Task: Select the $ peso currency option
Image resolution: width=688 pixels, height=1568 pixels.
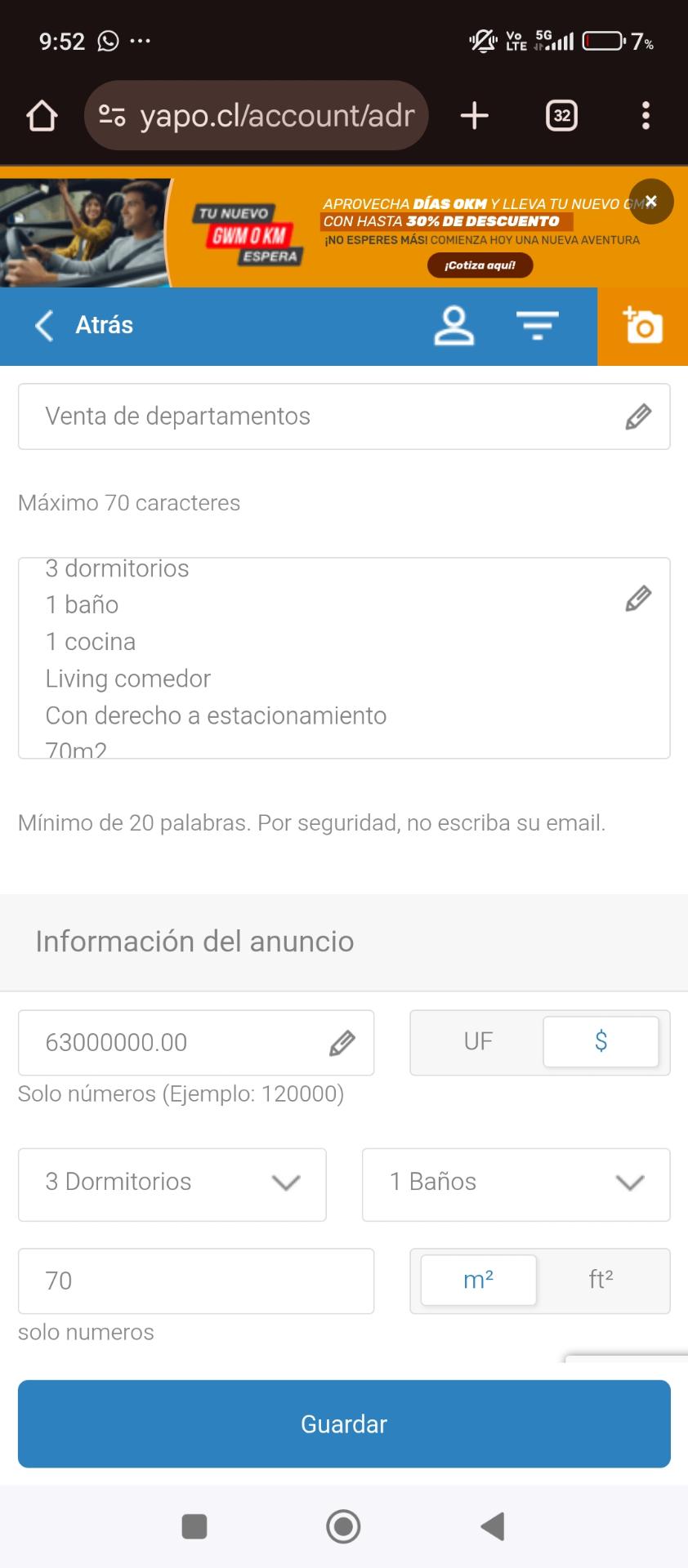Action: pyautogui.click(x=601, y=1042)
